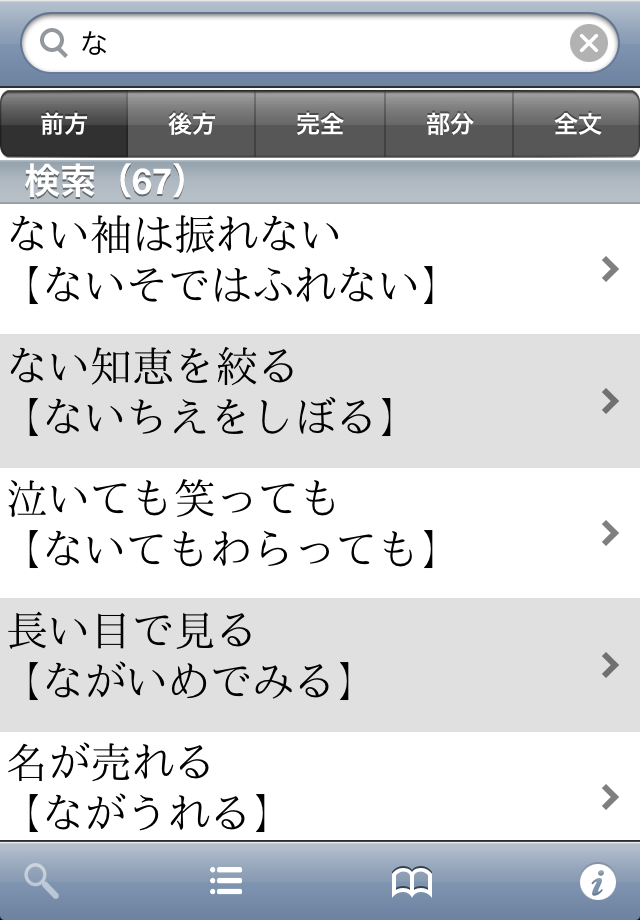Open the book tab in the bottom bar

click(x=411, y=881)
